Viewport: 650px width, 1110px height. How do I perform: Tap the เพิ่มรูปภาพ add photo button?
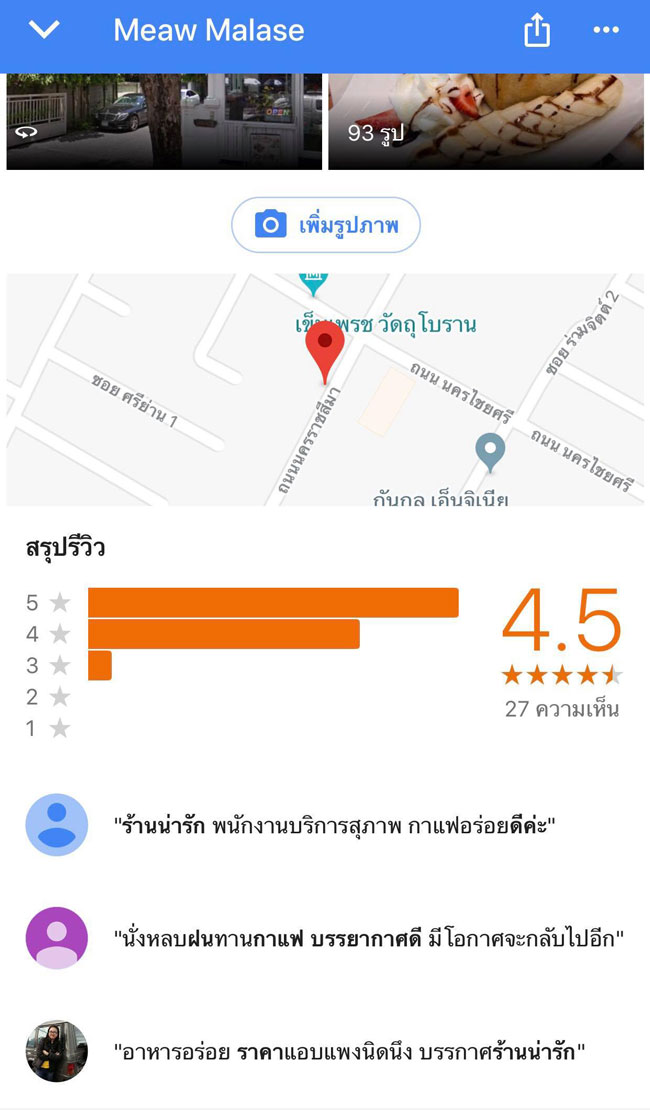(326, 225)
